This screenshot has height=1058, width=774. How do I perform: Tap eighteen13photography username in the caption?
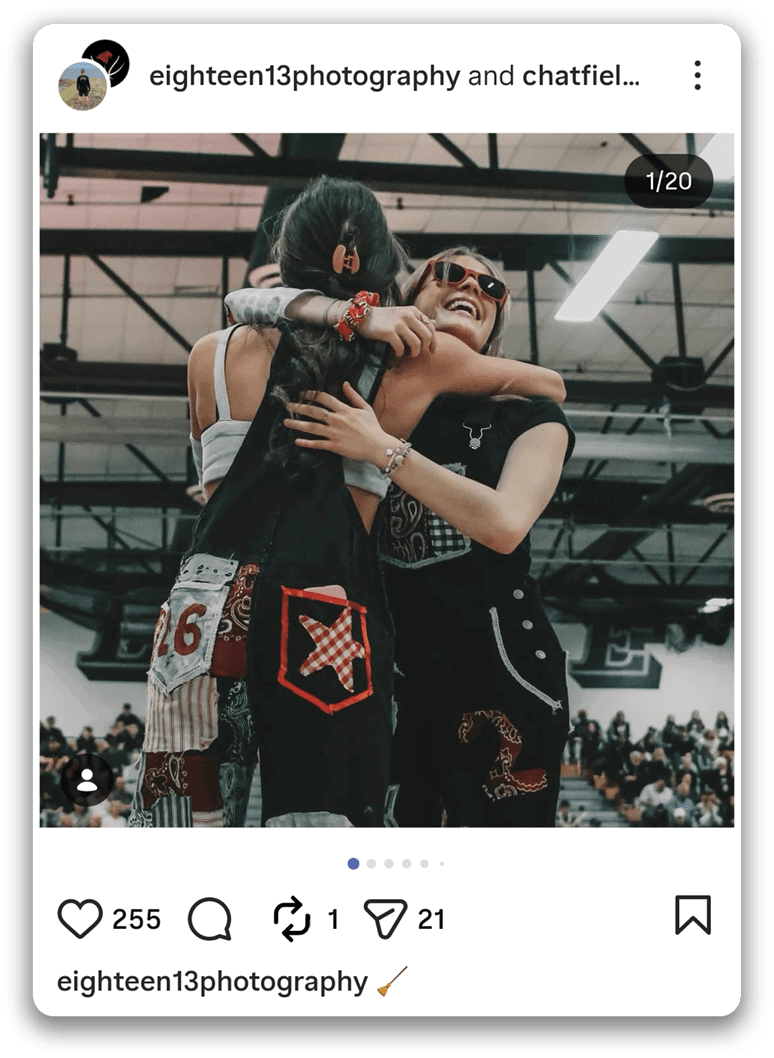click(212, 982)
